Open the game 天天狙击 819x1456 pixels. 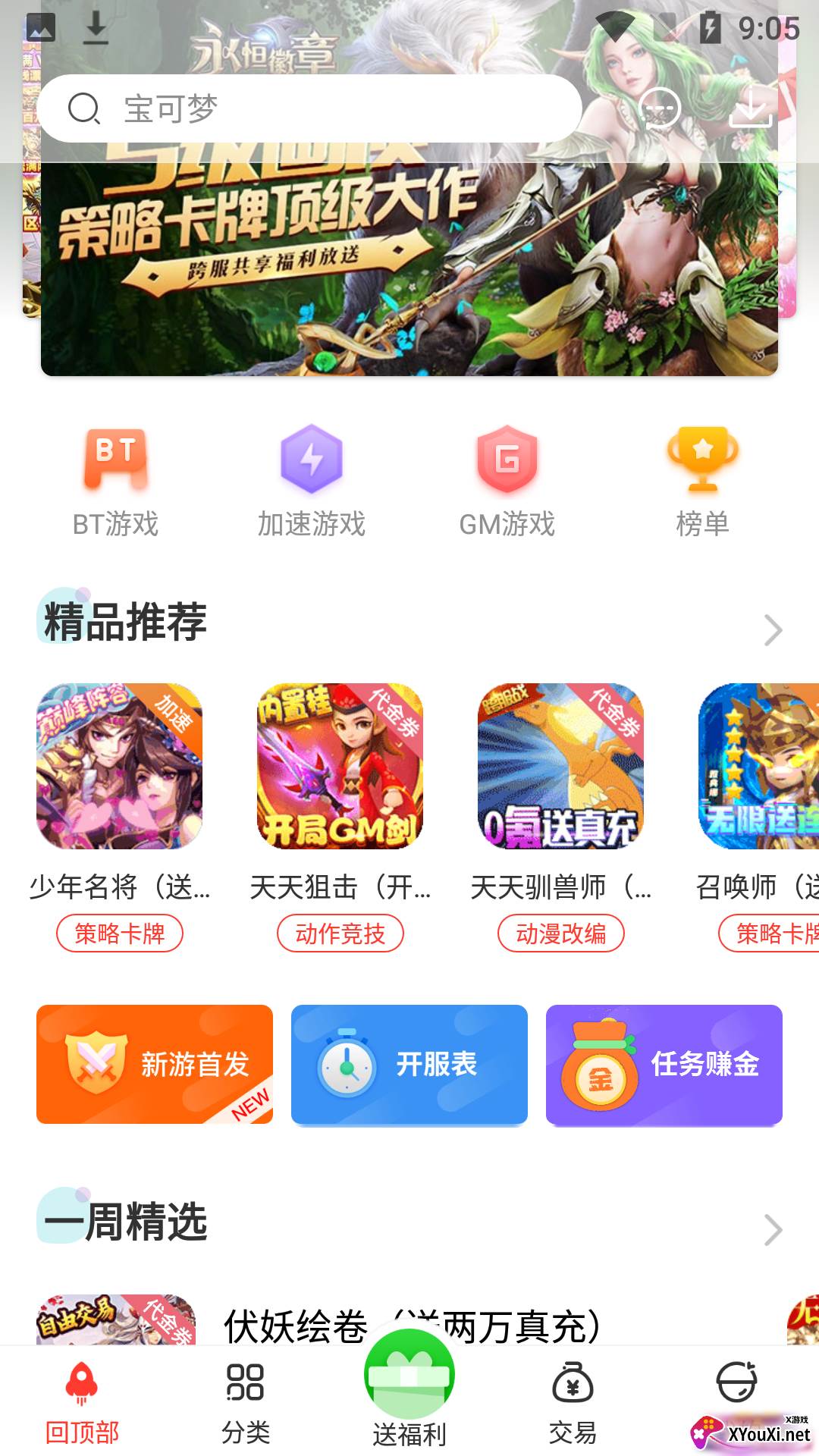(340, 766)
